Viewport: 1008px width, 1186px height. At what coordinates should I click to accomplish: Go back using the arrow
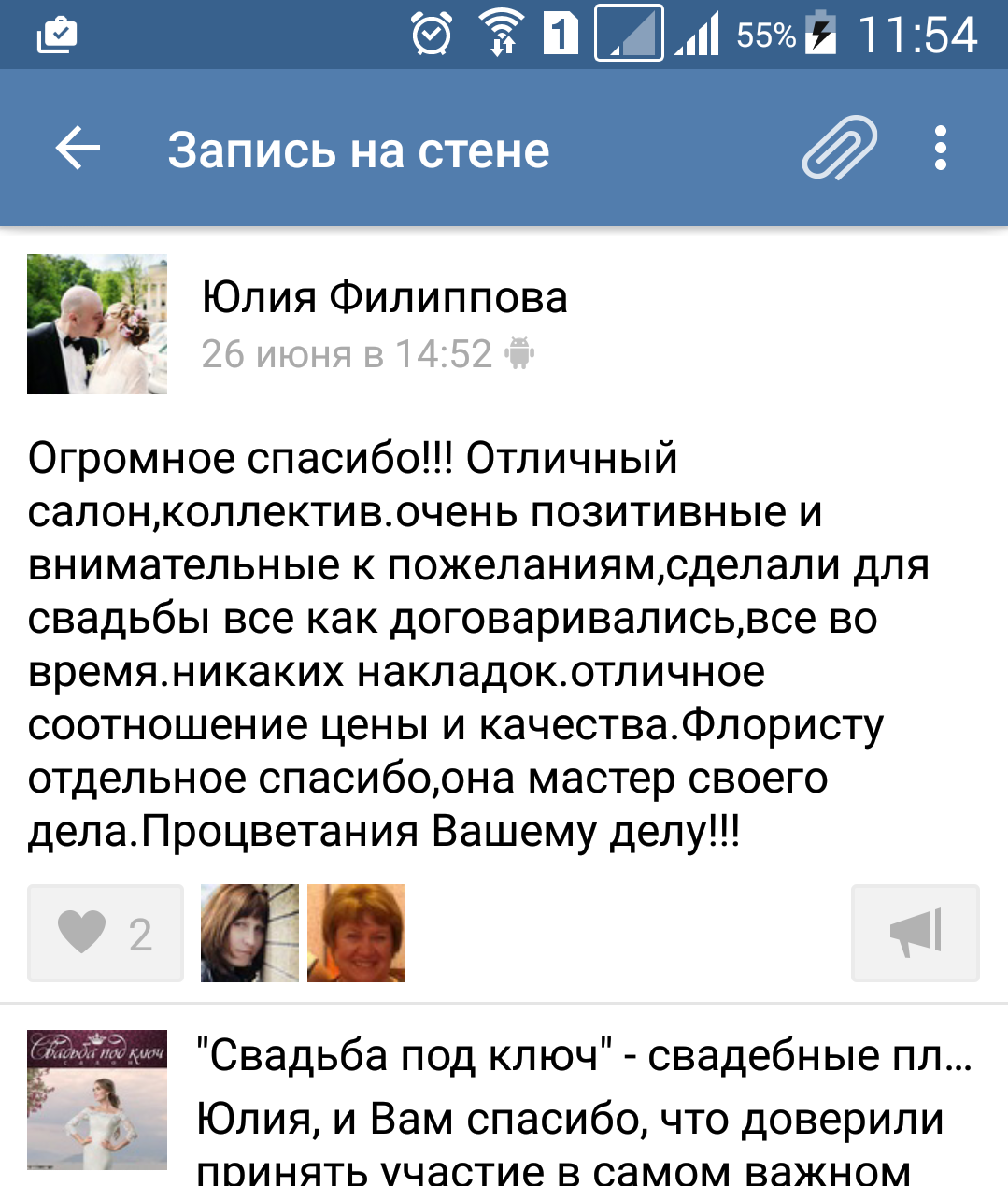(x=78, y=150)
